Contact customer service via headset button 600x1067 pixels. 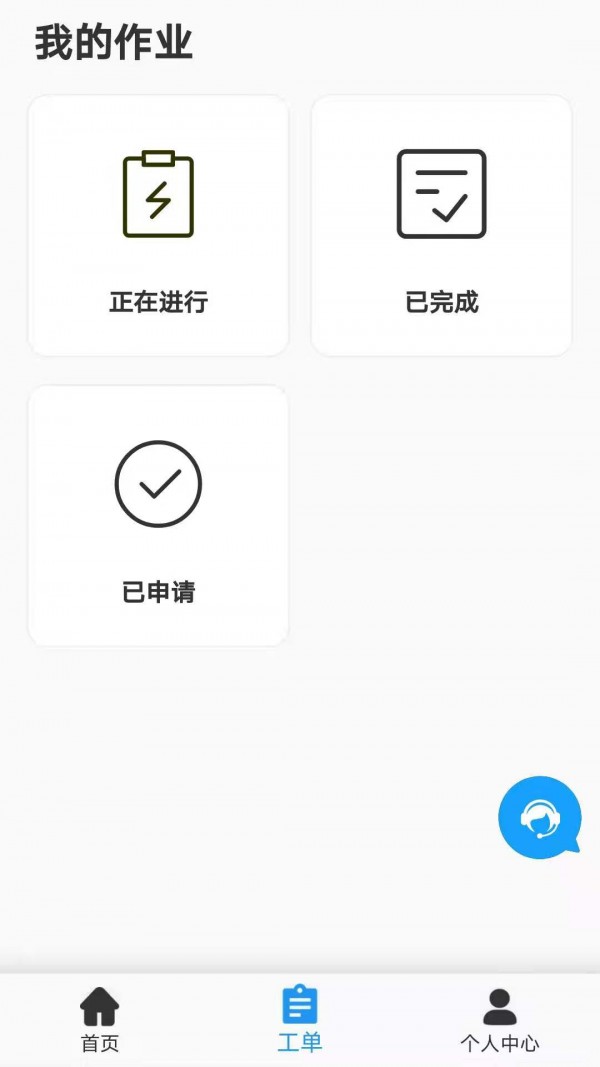click(540, 817)
